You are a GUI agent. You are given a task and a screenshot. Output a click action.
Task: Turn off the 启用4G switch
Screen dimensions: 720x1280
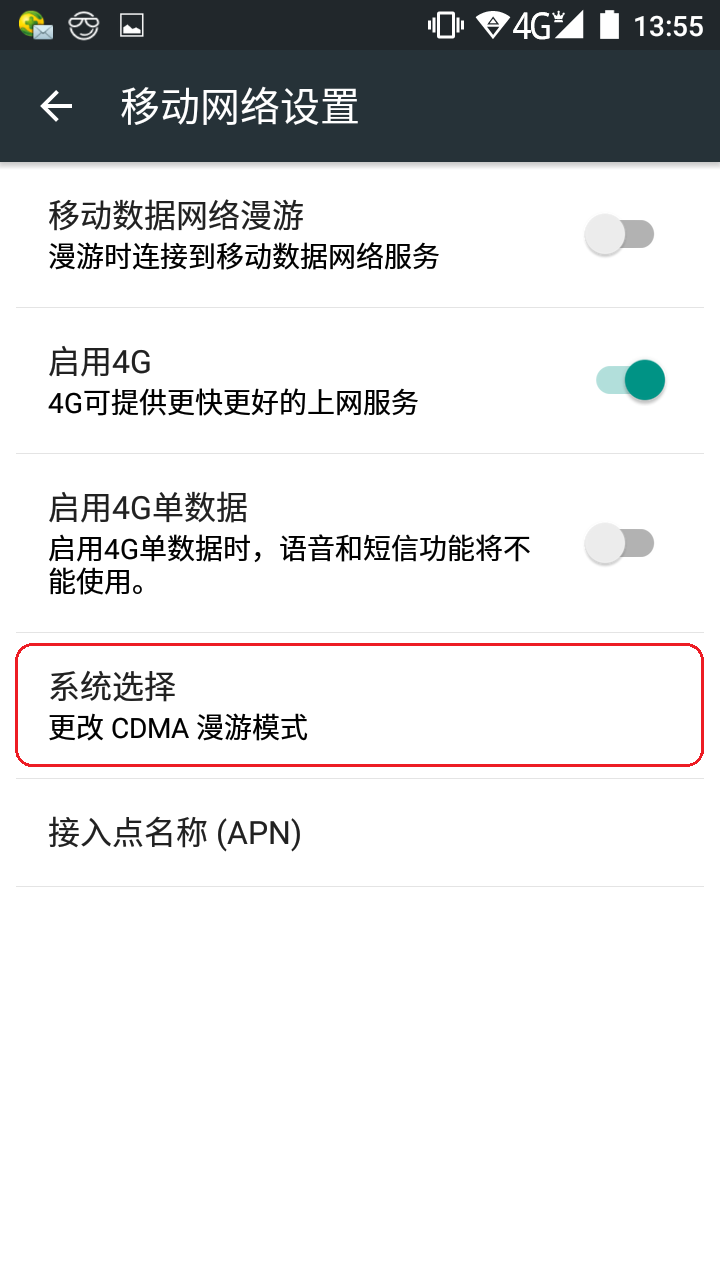[x=630, y=380]
